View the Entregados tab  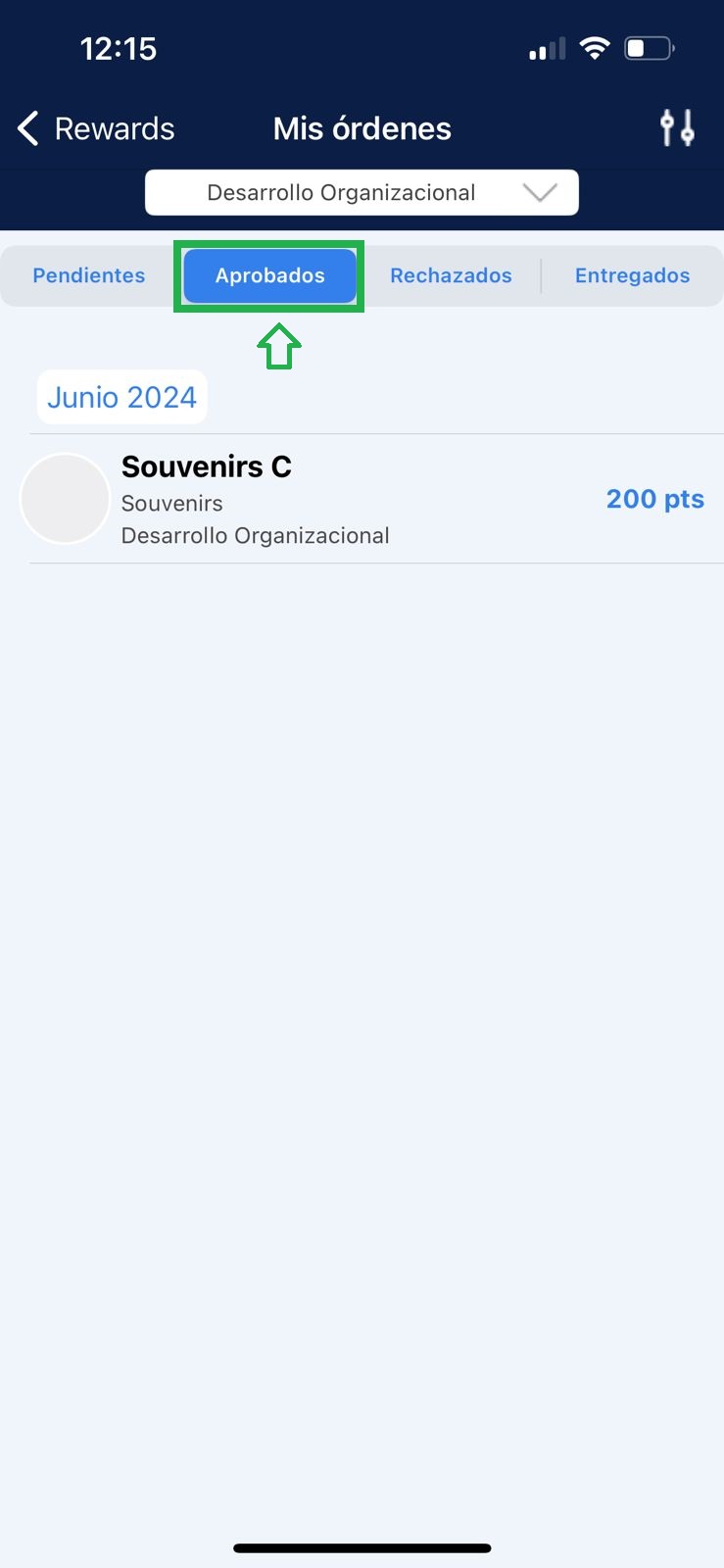click(x=632, y=275)
